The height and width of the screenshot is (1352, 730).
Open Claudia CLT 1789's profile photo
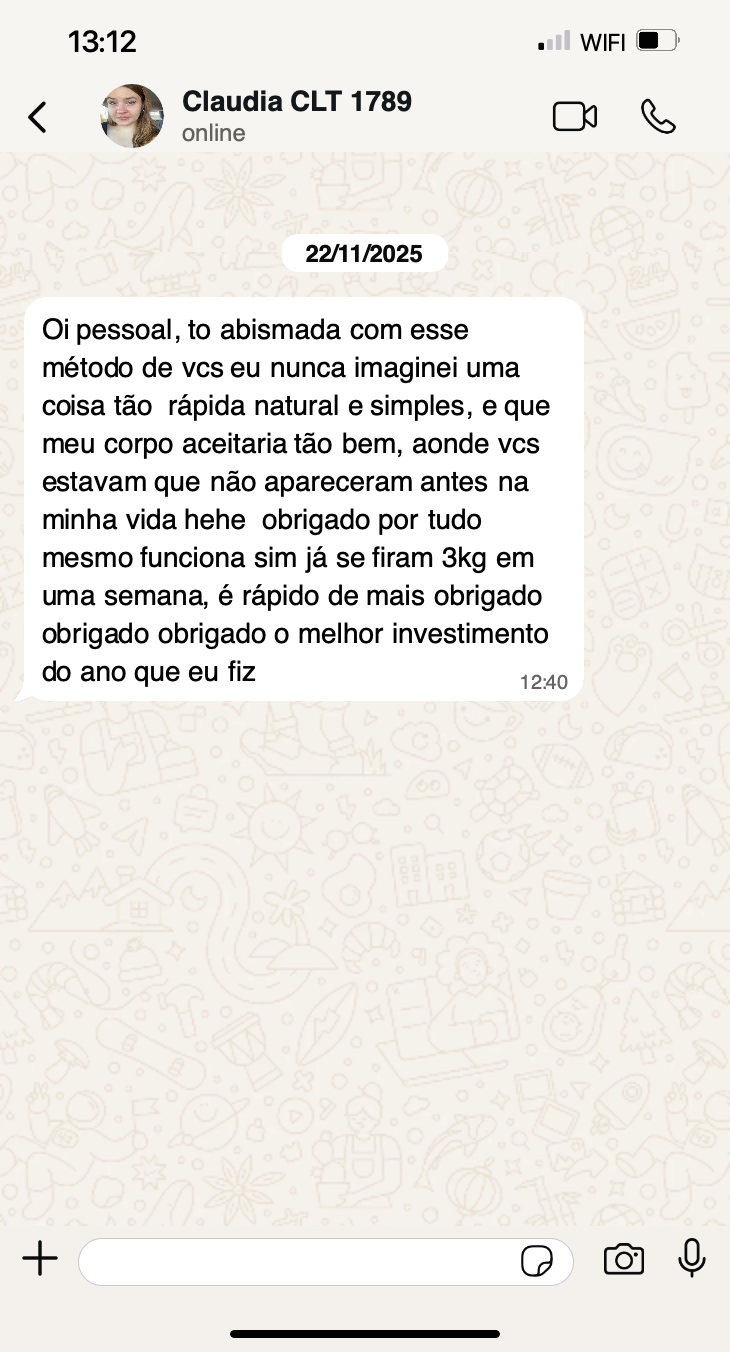132,116
